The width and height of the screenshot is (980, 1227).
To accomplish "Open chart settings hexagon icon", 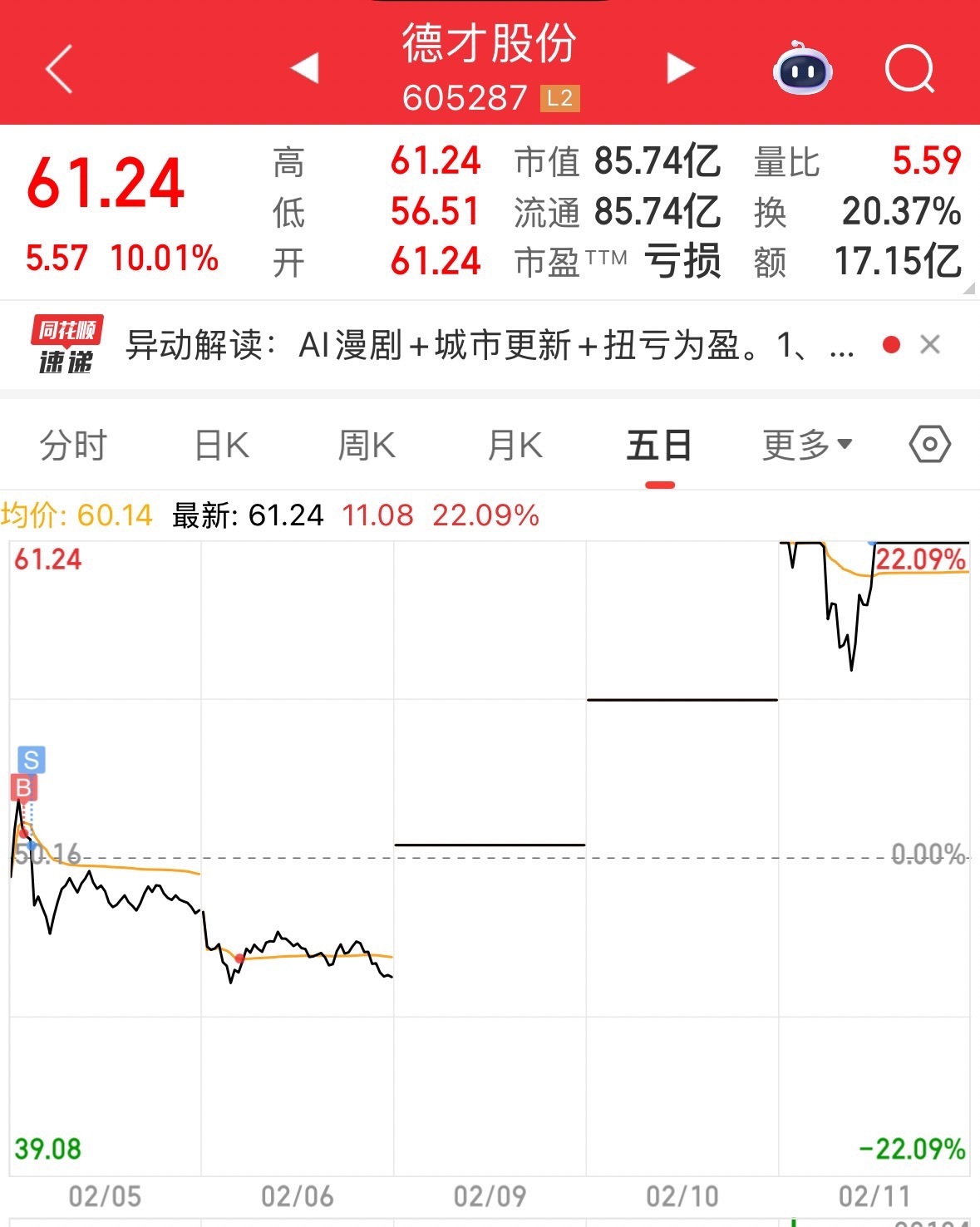I will 929,445.
